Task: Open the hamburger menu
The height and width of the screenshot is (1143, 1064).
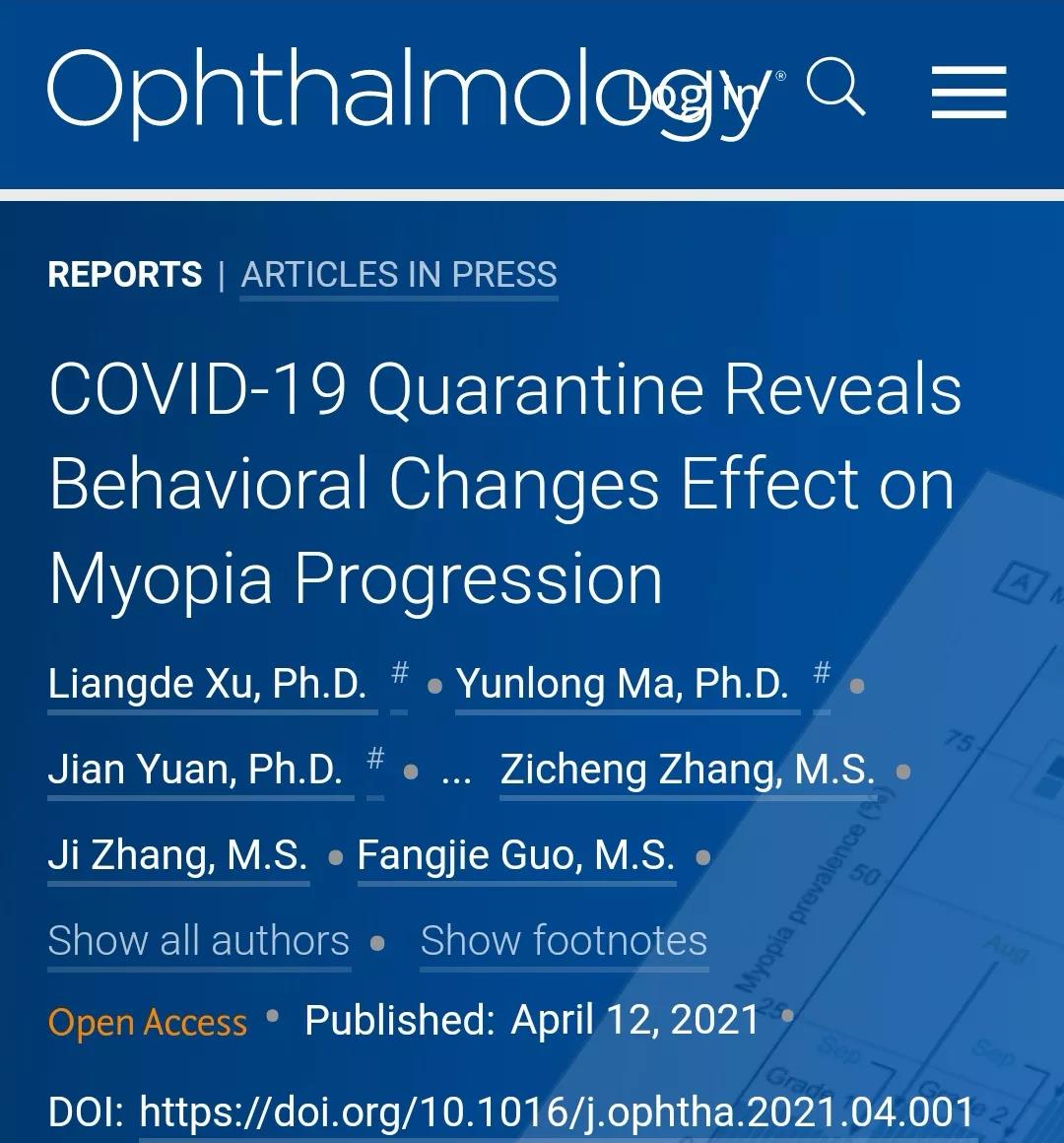Action: (x=968, y=93)
